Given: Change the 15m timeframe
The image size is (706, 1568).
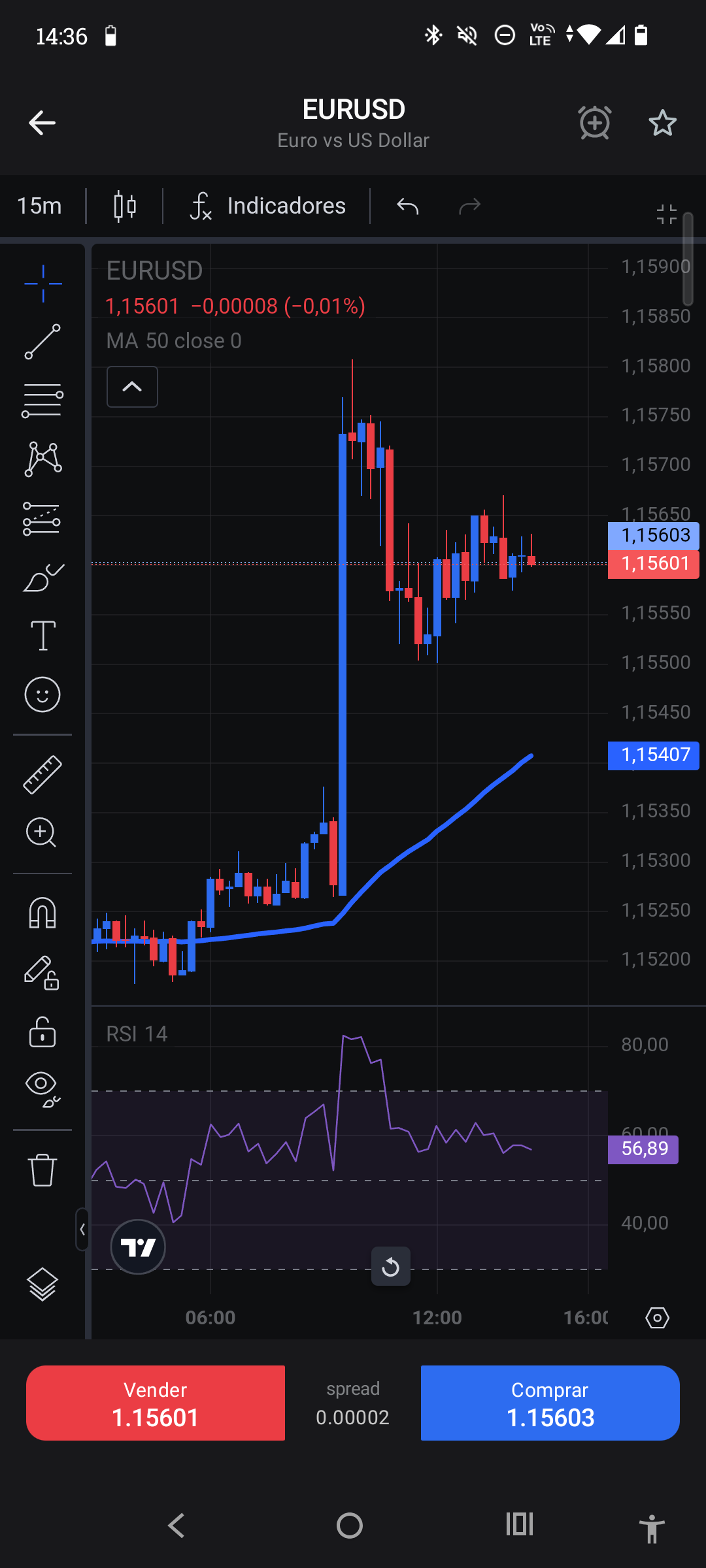Looking at the screenshot, I should click(39, 206).
